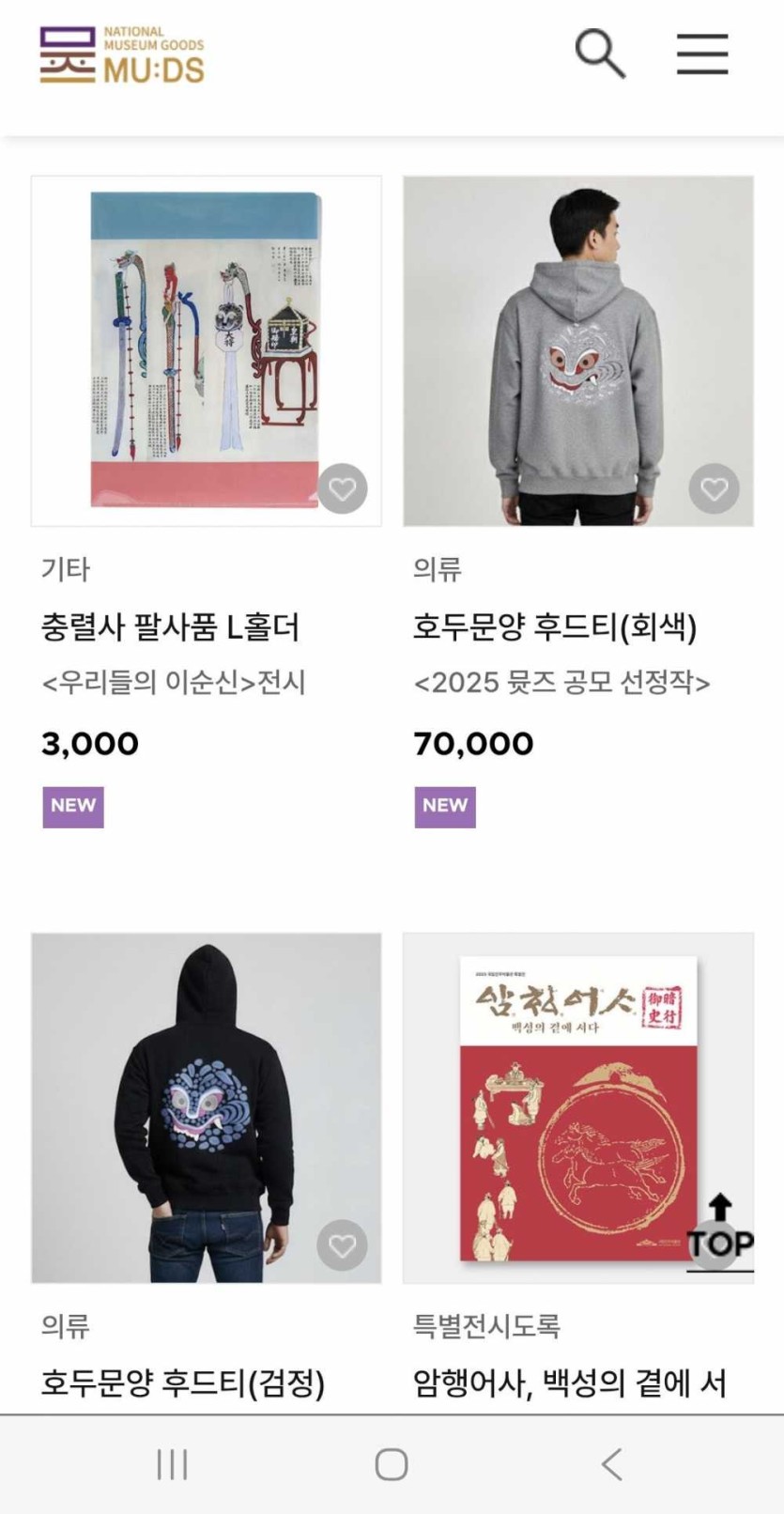Go to the MU:DS home logo
This screenshot has width=784, height=1514.
(122, 54)
